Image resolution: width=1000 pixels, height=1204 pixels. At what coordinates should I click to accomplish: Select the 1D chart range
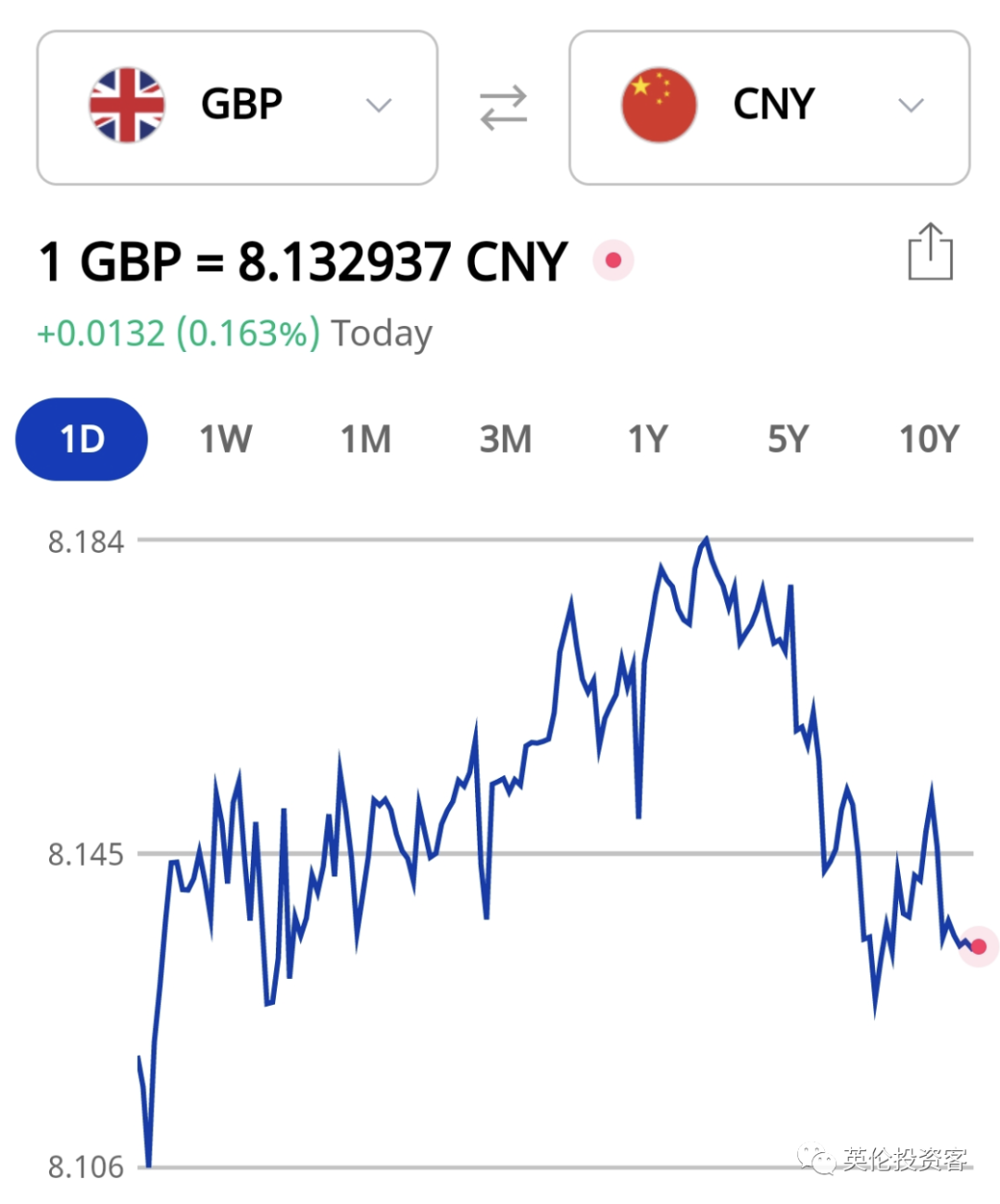point(81,439)
